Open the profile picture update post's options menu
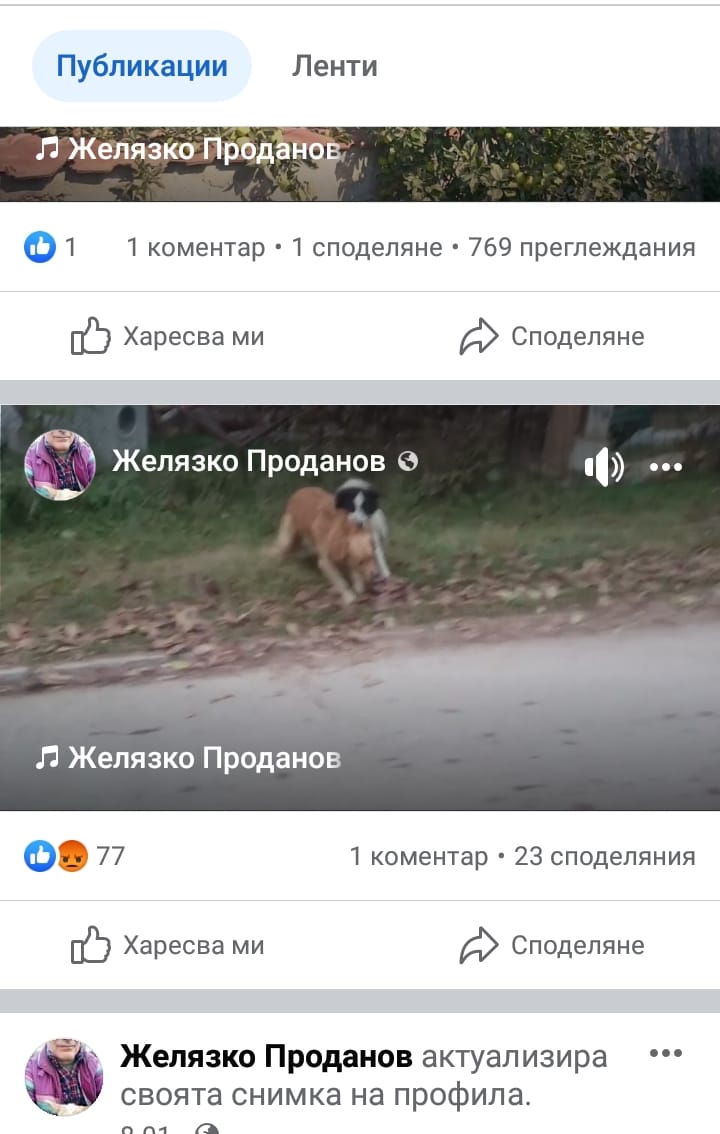This screenshot has width=720, height=1134. (666, 1054)
